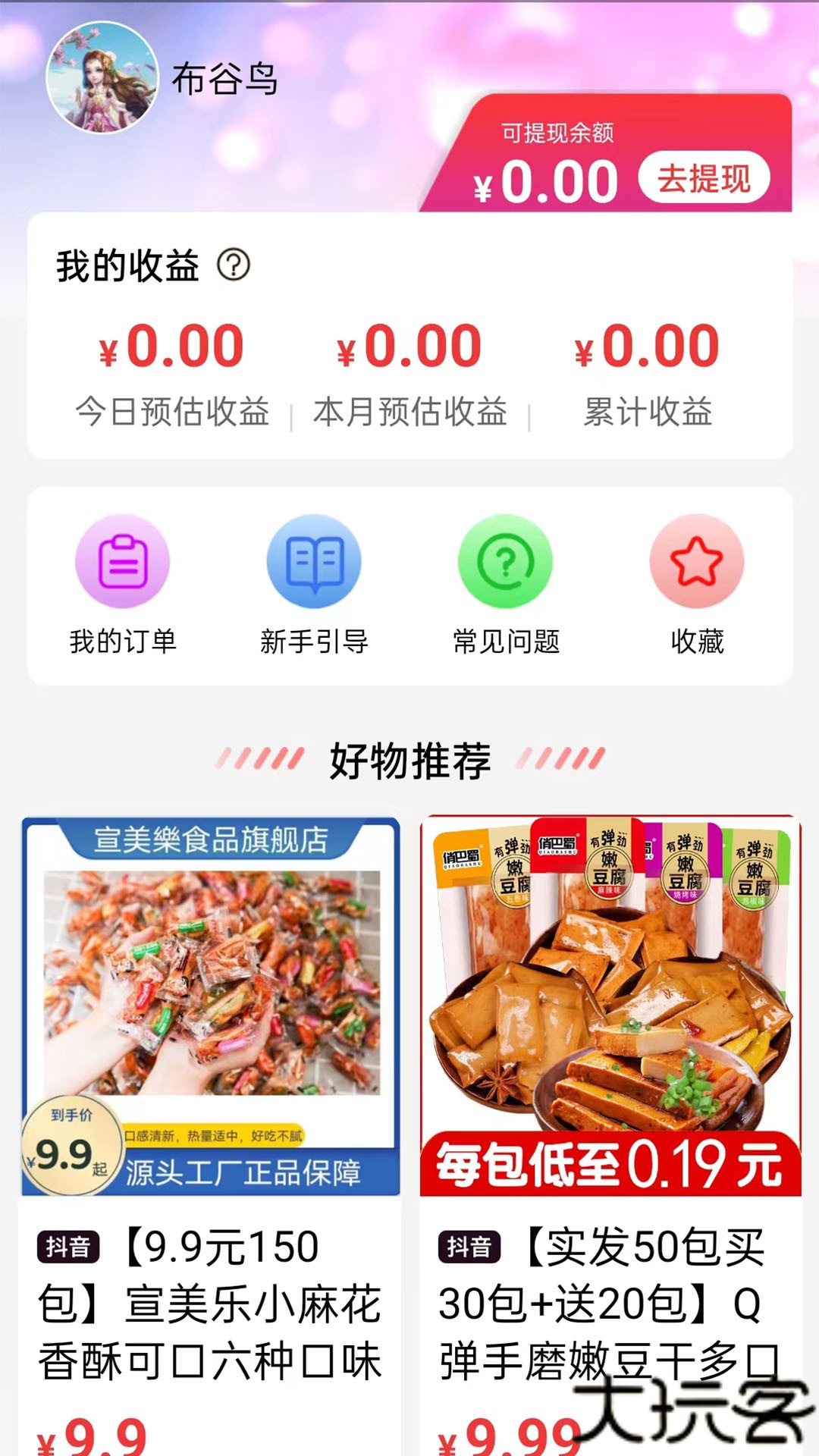The height and width of the screenshot is (1456, 819).
Task: Open the user avatar picture
Action: [101, 78]
